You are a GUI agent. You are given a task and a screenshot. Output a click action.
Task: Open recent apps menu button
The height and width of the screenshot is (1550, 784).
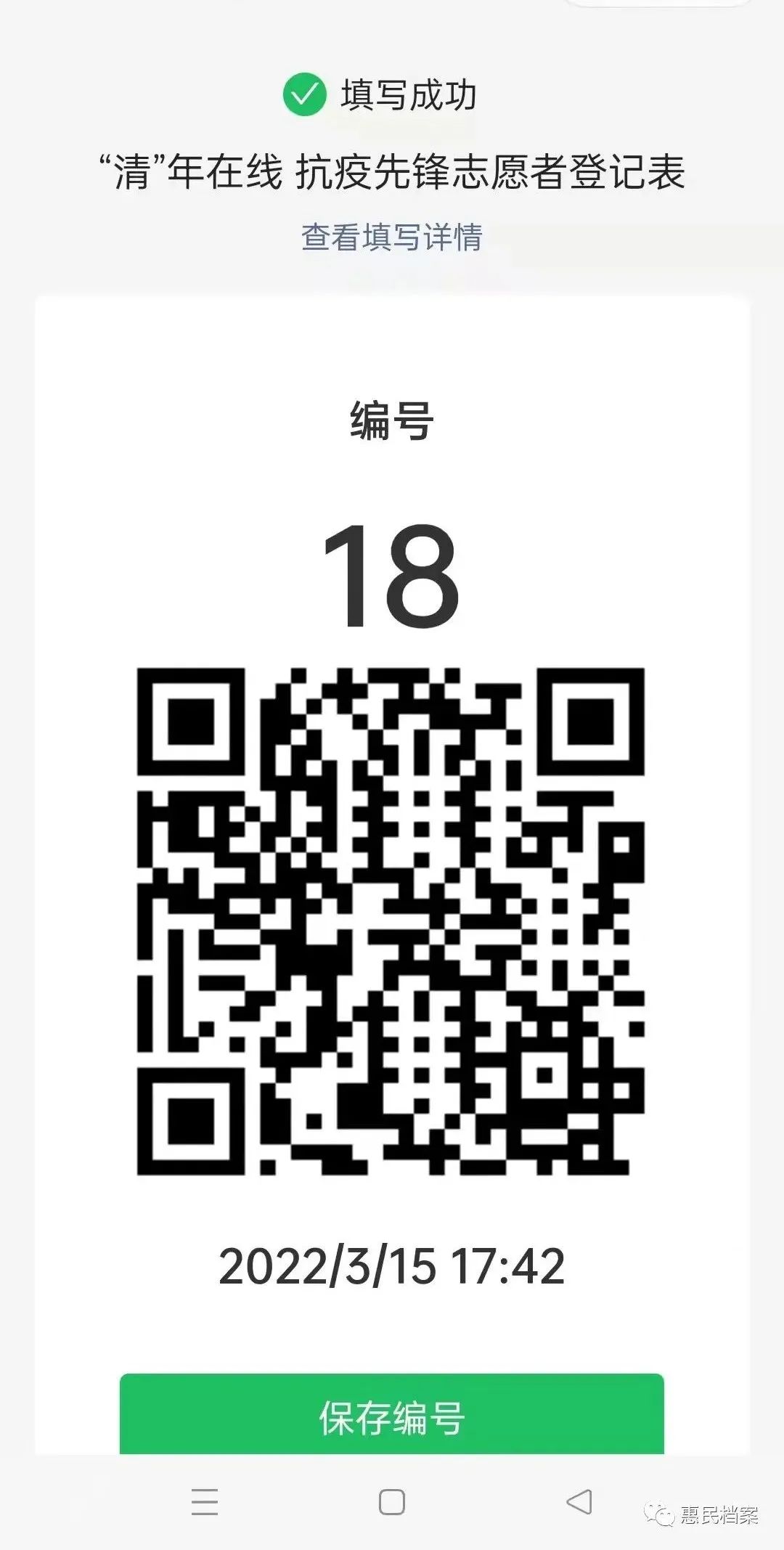click(x=204, y=1502)
